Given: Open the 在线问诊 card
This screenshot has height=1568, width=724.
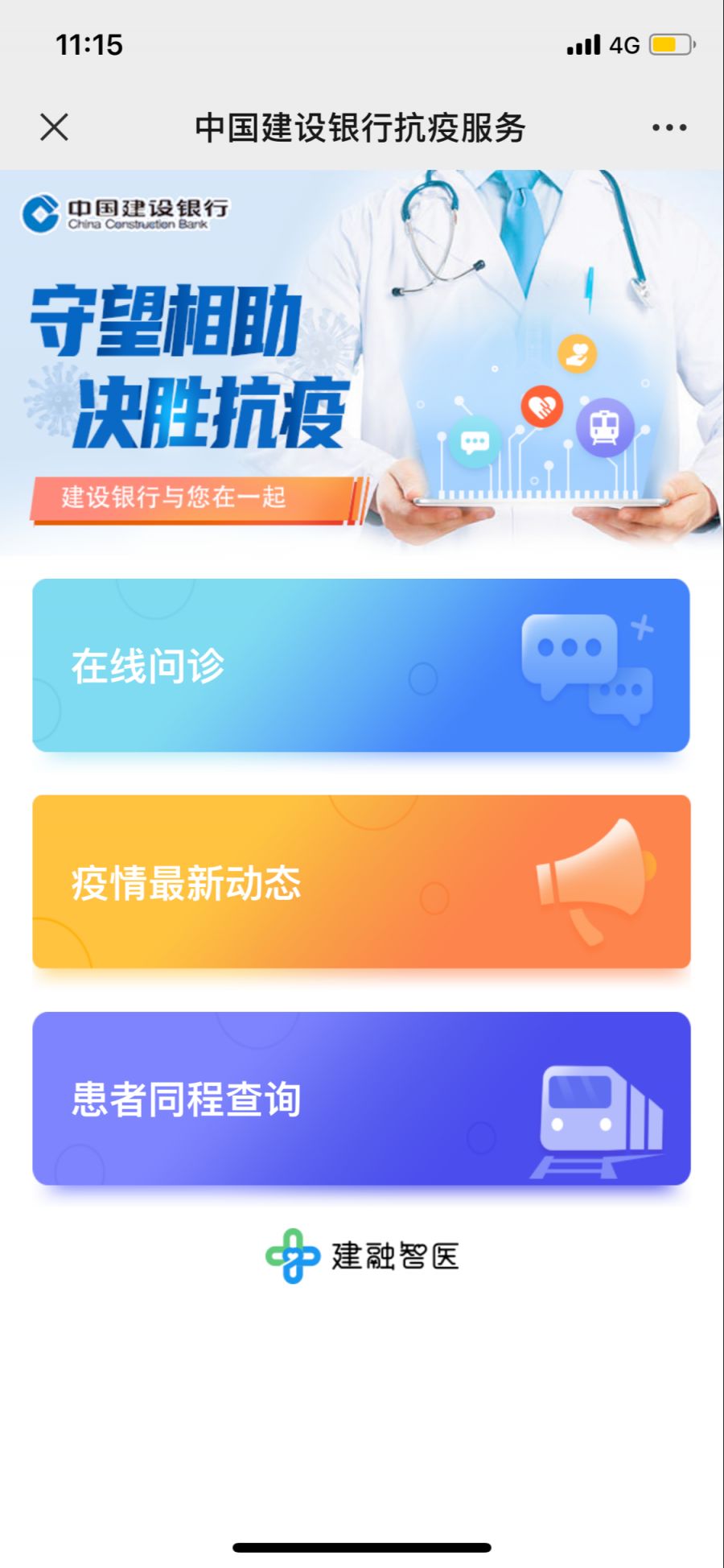Looking at the screenshot, I should click(x=360, y=666).
